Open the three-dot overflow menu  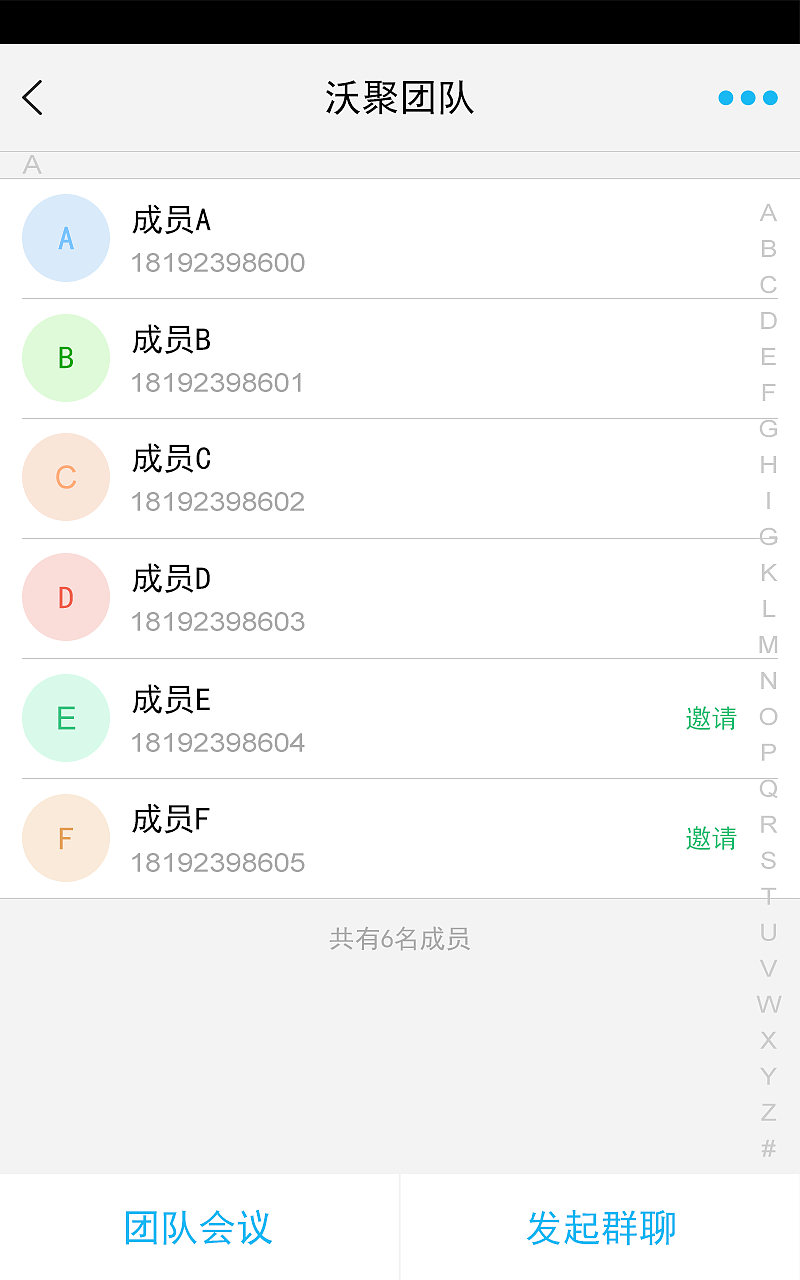[747, 97]
